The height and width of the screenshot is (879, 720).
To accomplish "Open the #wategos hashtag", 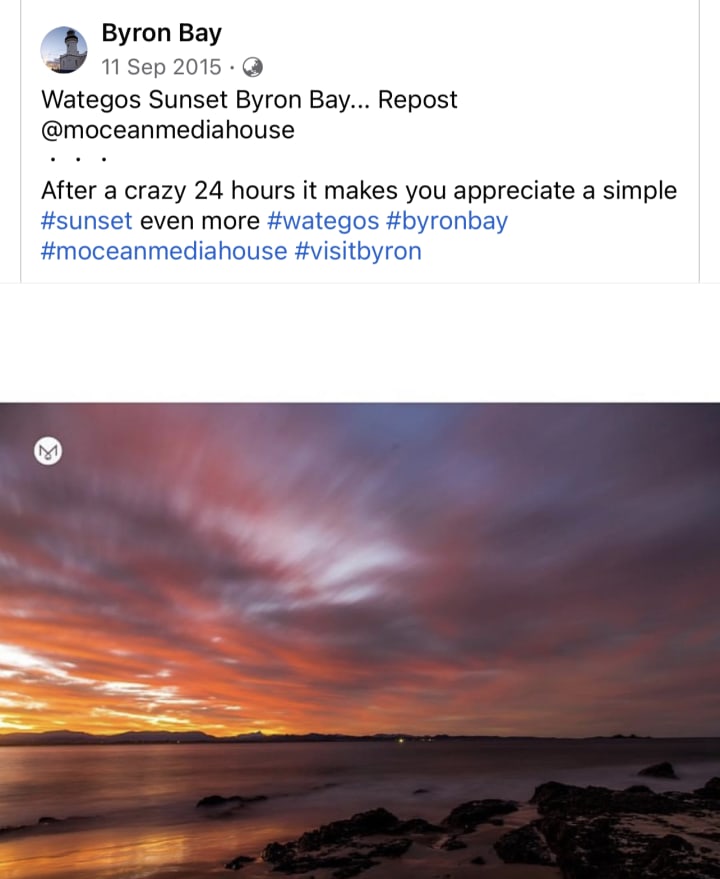I will point(322,221).
